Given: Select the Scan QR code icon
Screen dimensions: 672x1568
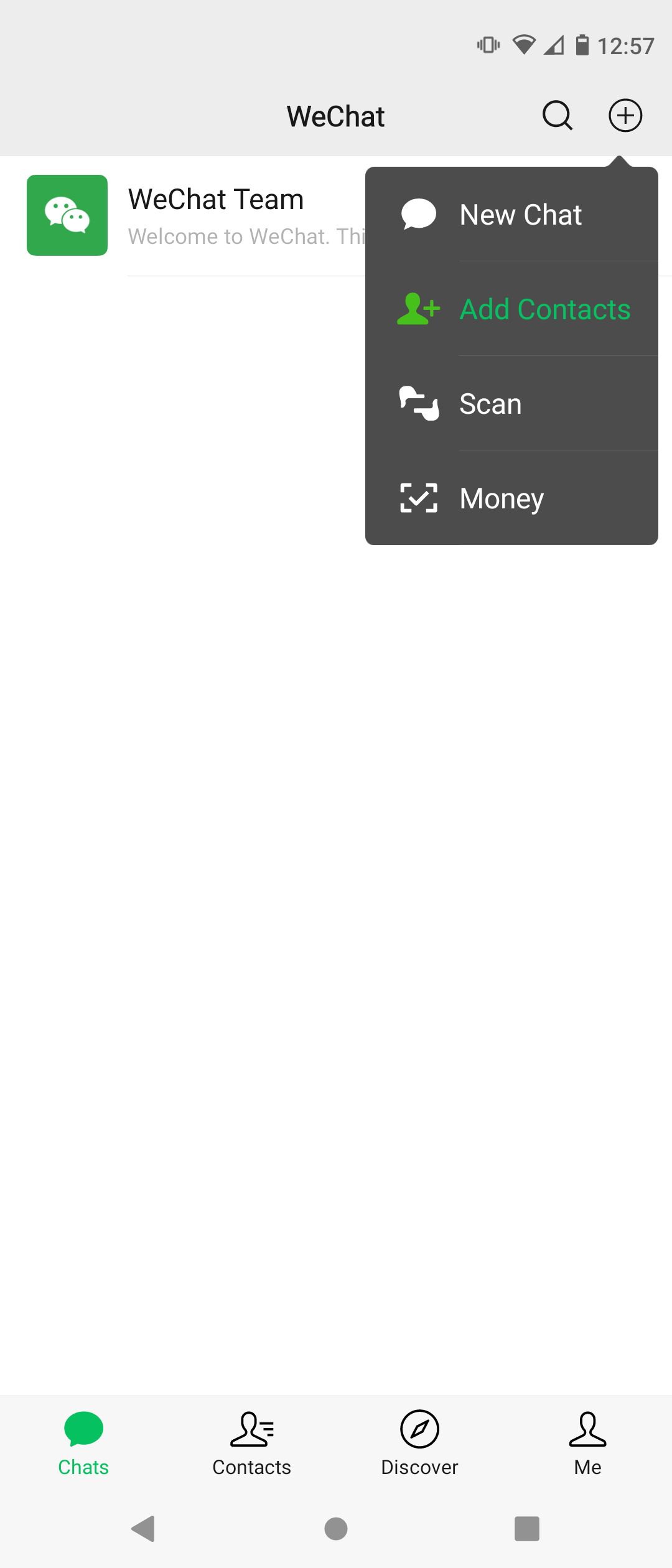Looking at the screenshot, I should [x=418, y=403].
